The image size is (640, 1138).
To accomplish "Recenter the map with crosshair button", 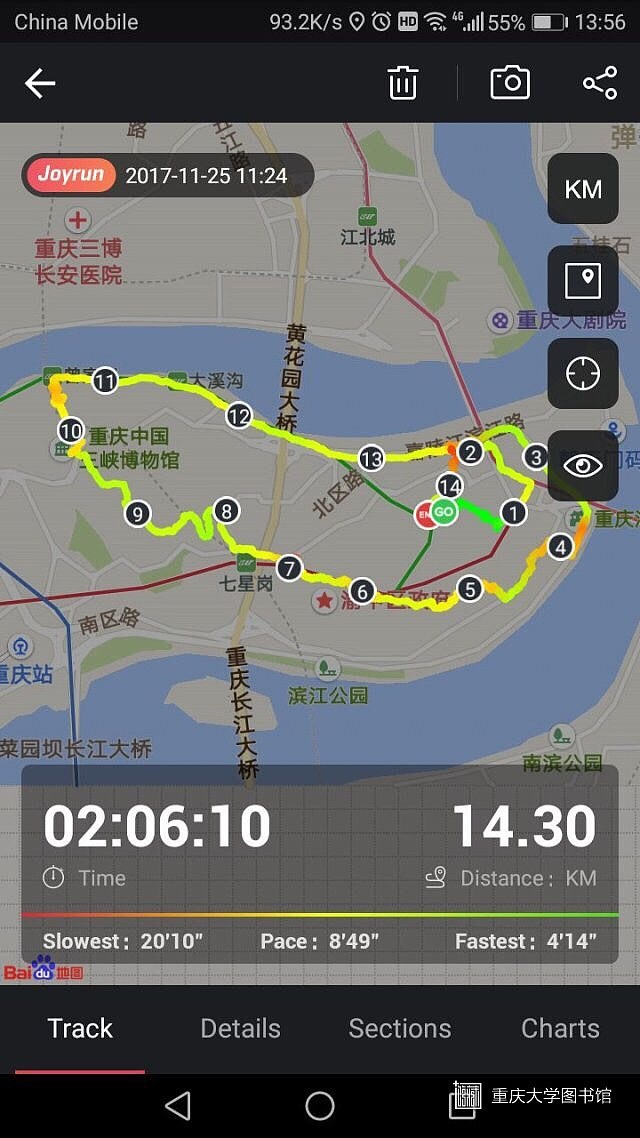I will 583,374.
